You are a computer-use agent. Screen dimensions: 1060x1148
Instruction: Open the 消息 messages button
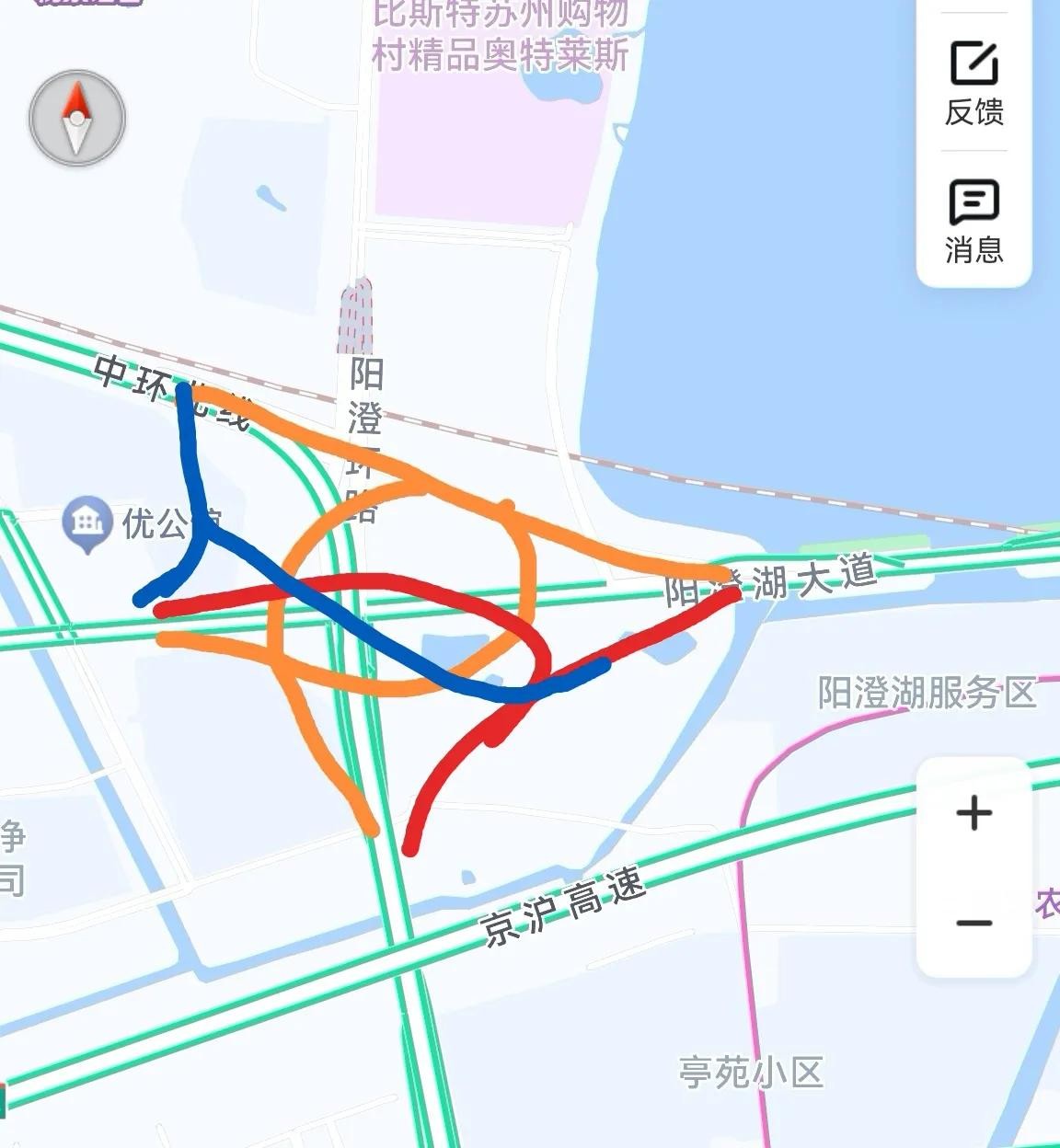(x=974, y=219)
